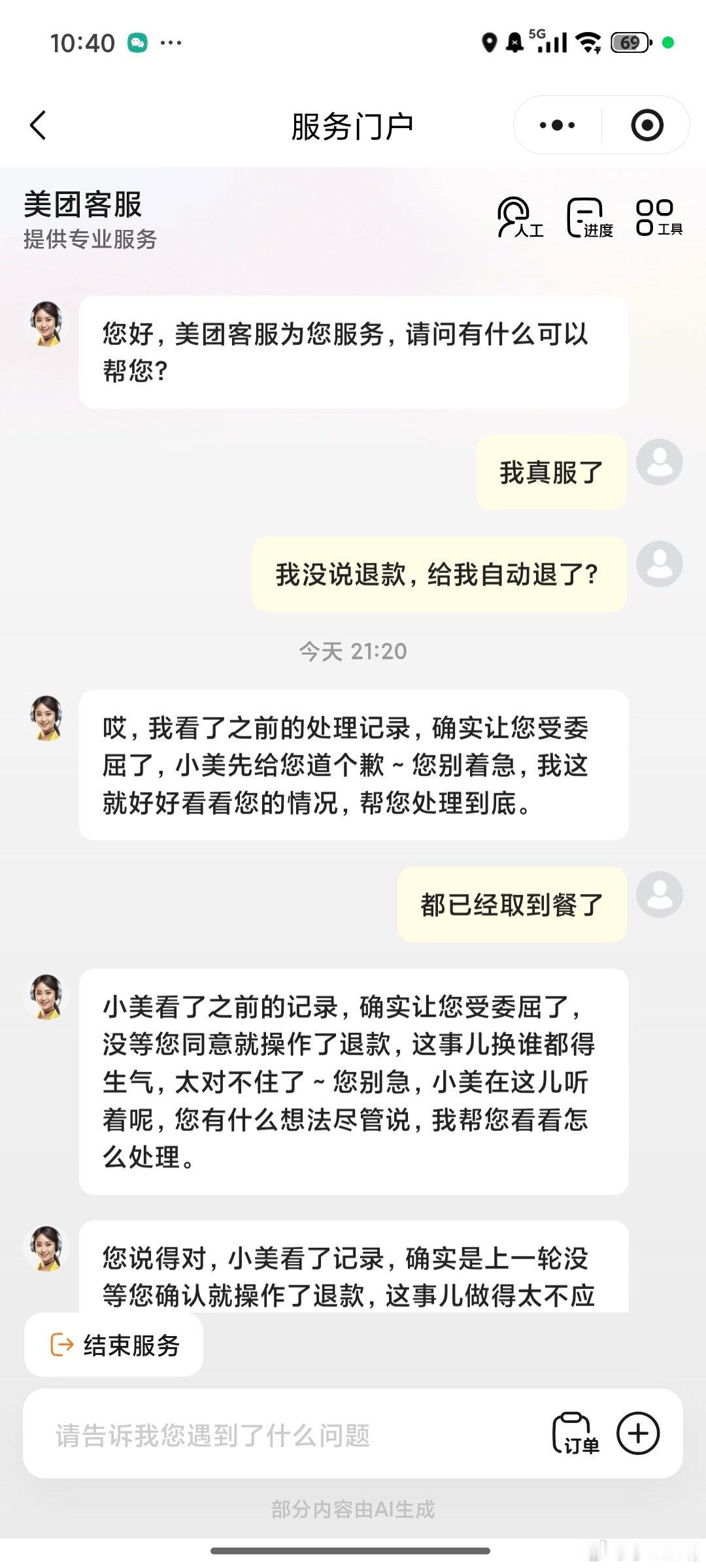
Task: Go back using the top-left arrow
Action: (38, 125)
